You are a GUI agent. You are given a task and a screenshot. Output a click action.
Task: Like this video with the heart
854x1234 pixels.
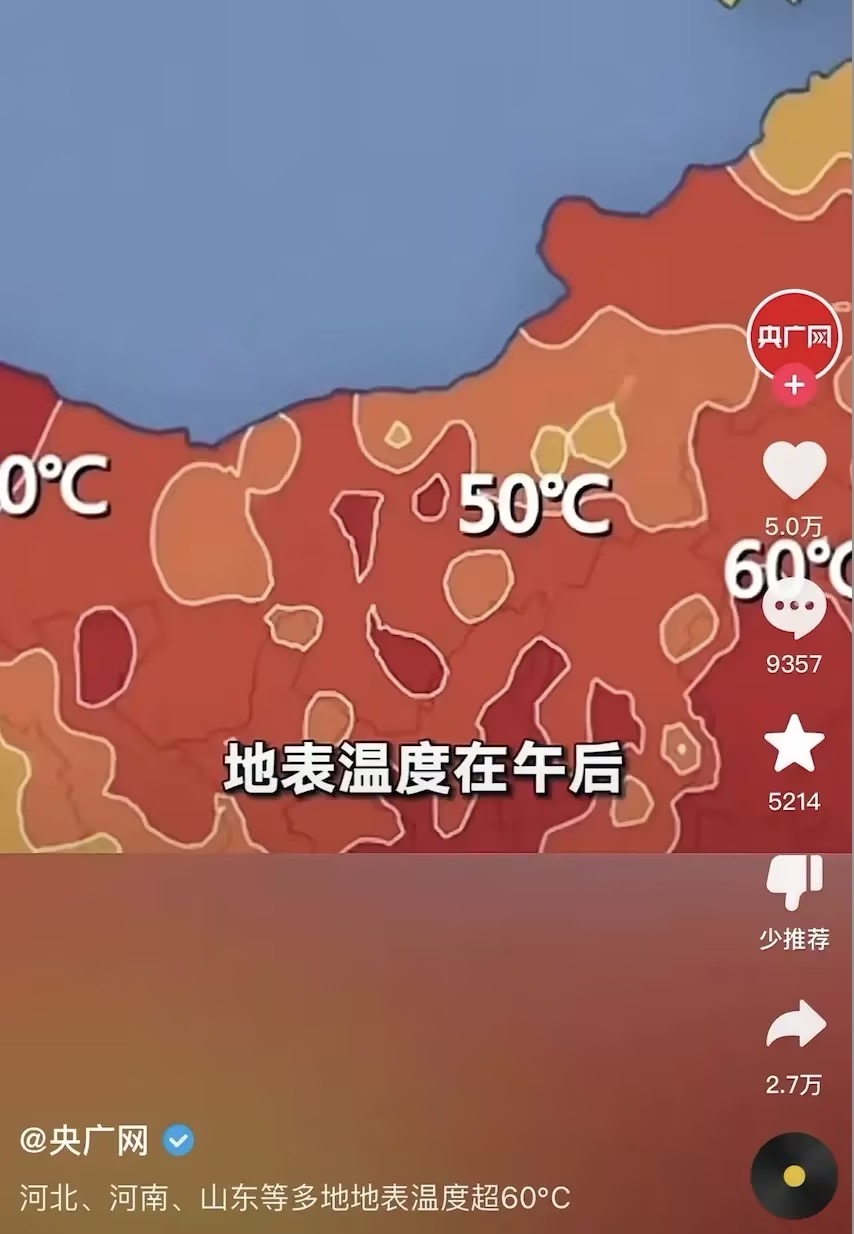(x=794, y=470)
